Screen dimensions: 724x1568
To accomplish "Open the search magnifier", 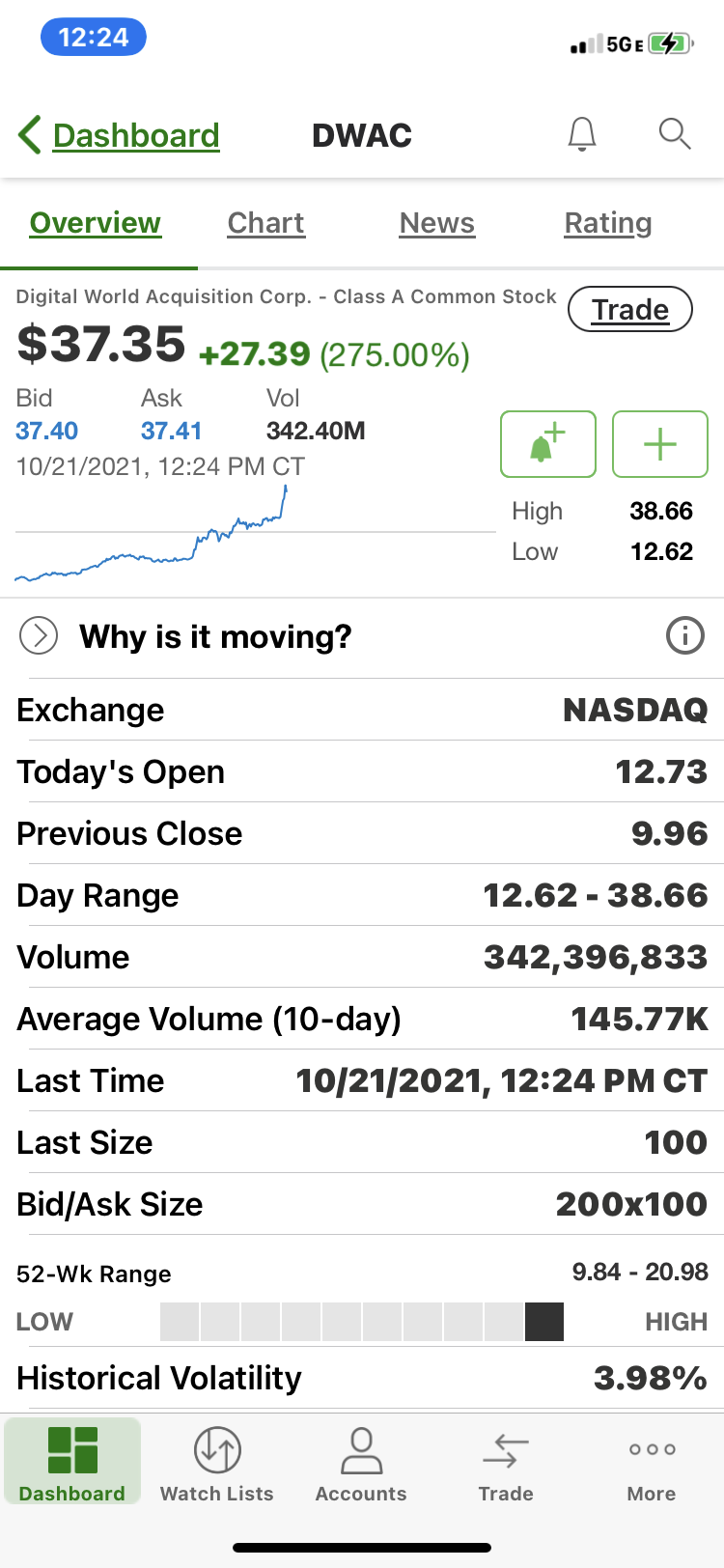I will coord(674,134).
